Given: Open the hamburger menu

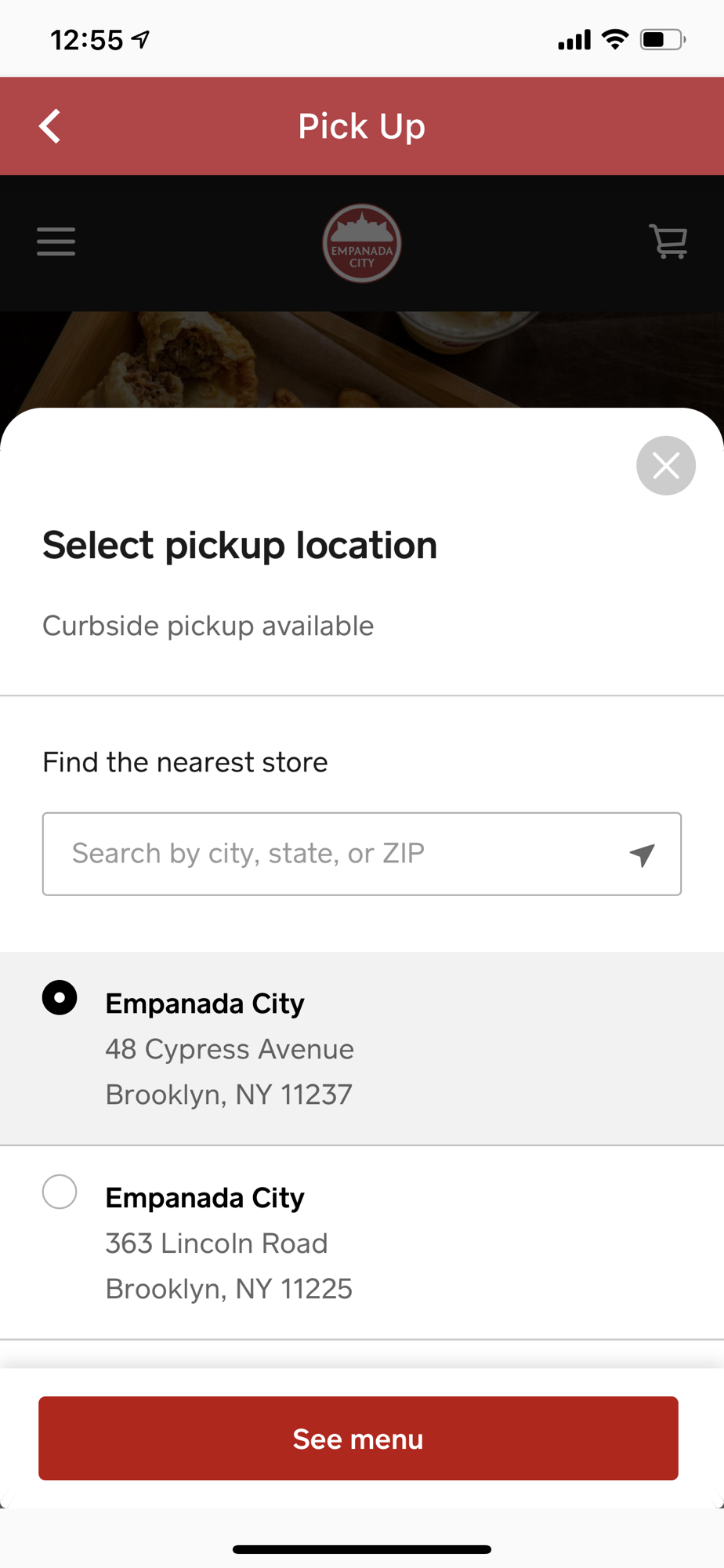Looking at the screenshot, I should (x=56, y=241).
